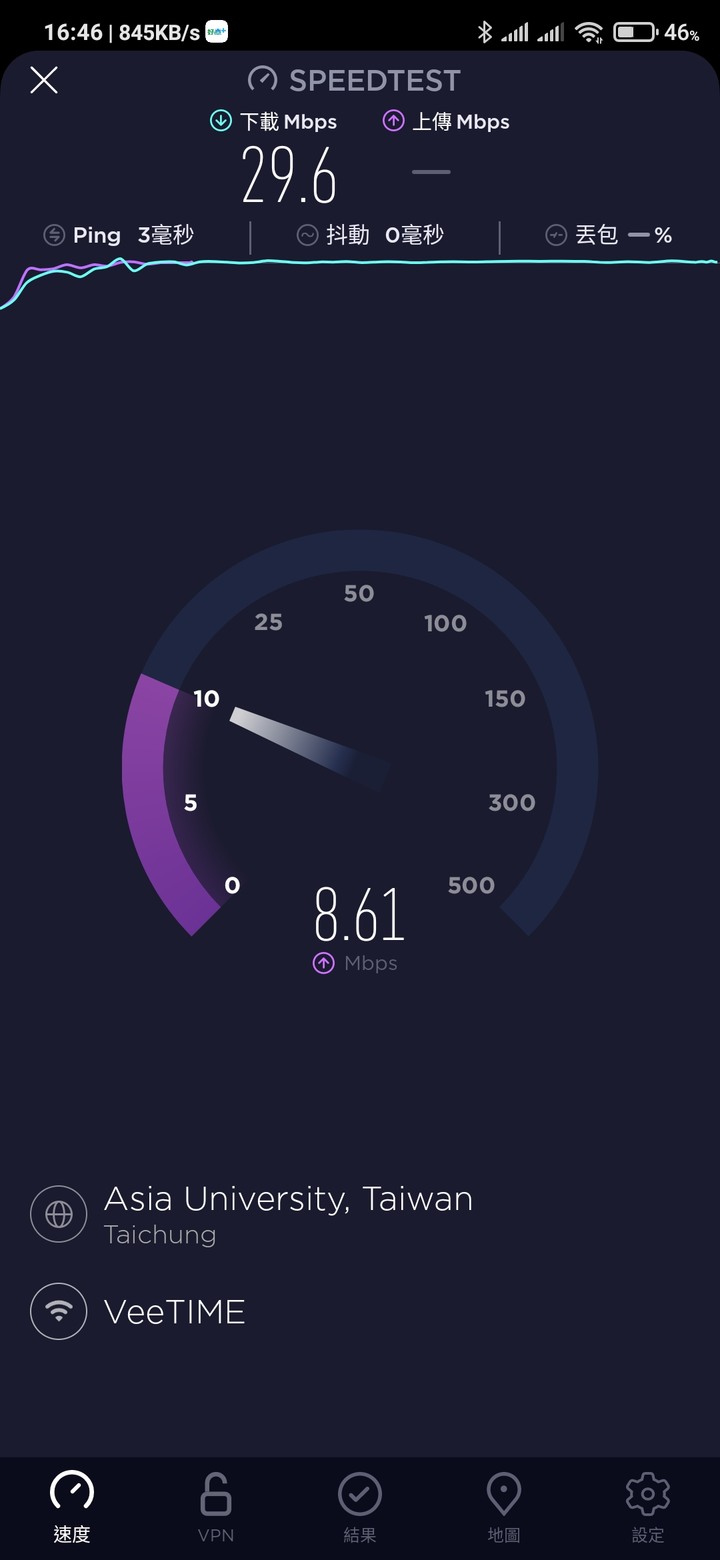View VeeTIME Wi-Fi connection details

[x=174, y=1311]
